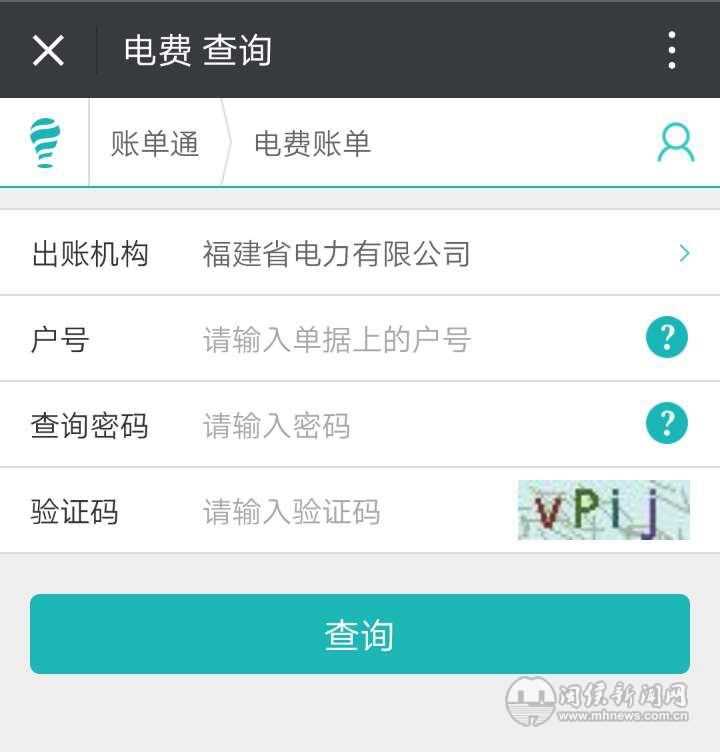The image size is (720, 752).
Task: Open help for 户号
Action: click(x=667, y=338)
